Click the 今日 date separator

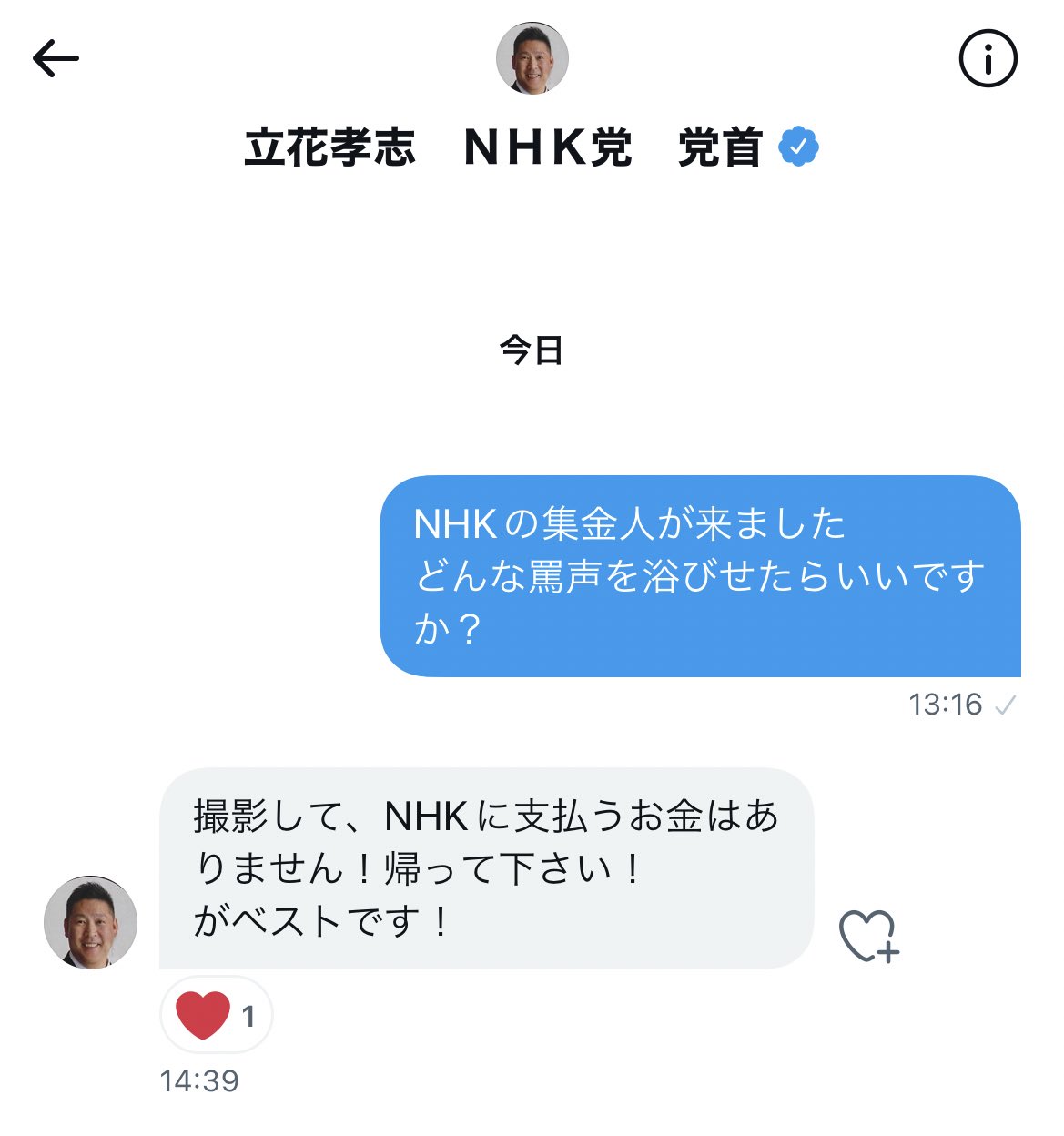pyautogui.click(x=532, y=348)
